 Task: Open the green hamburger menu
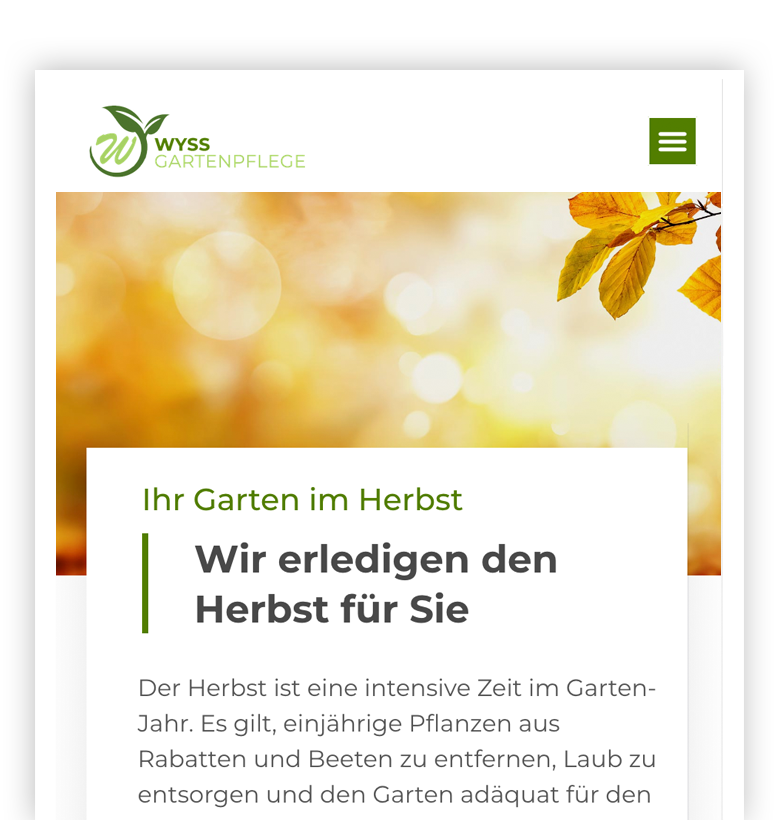[x=672, y=141]
